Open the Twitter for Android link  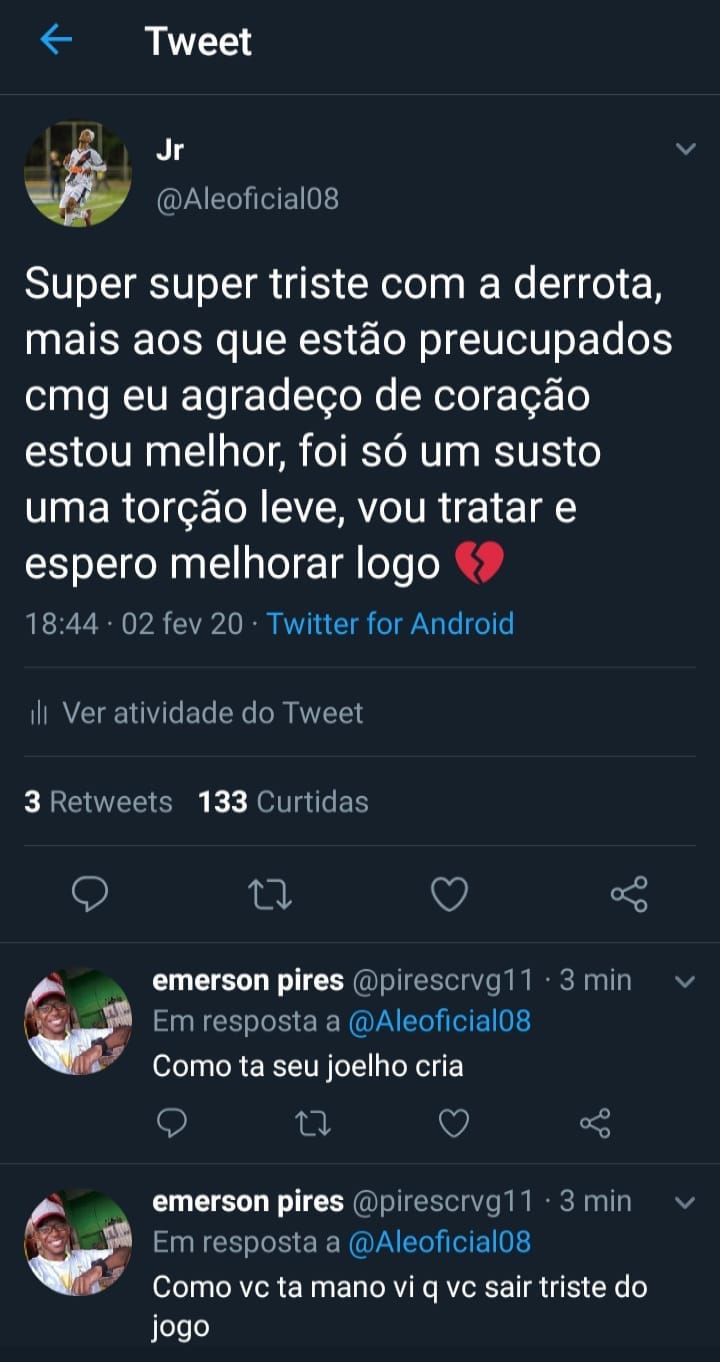[x=390, y=624]
